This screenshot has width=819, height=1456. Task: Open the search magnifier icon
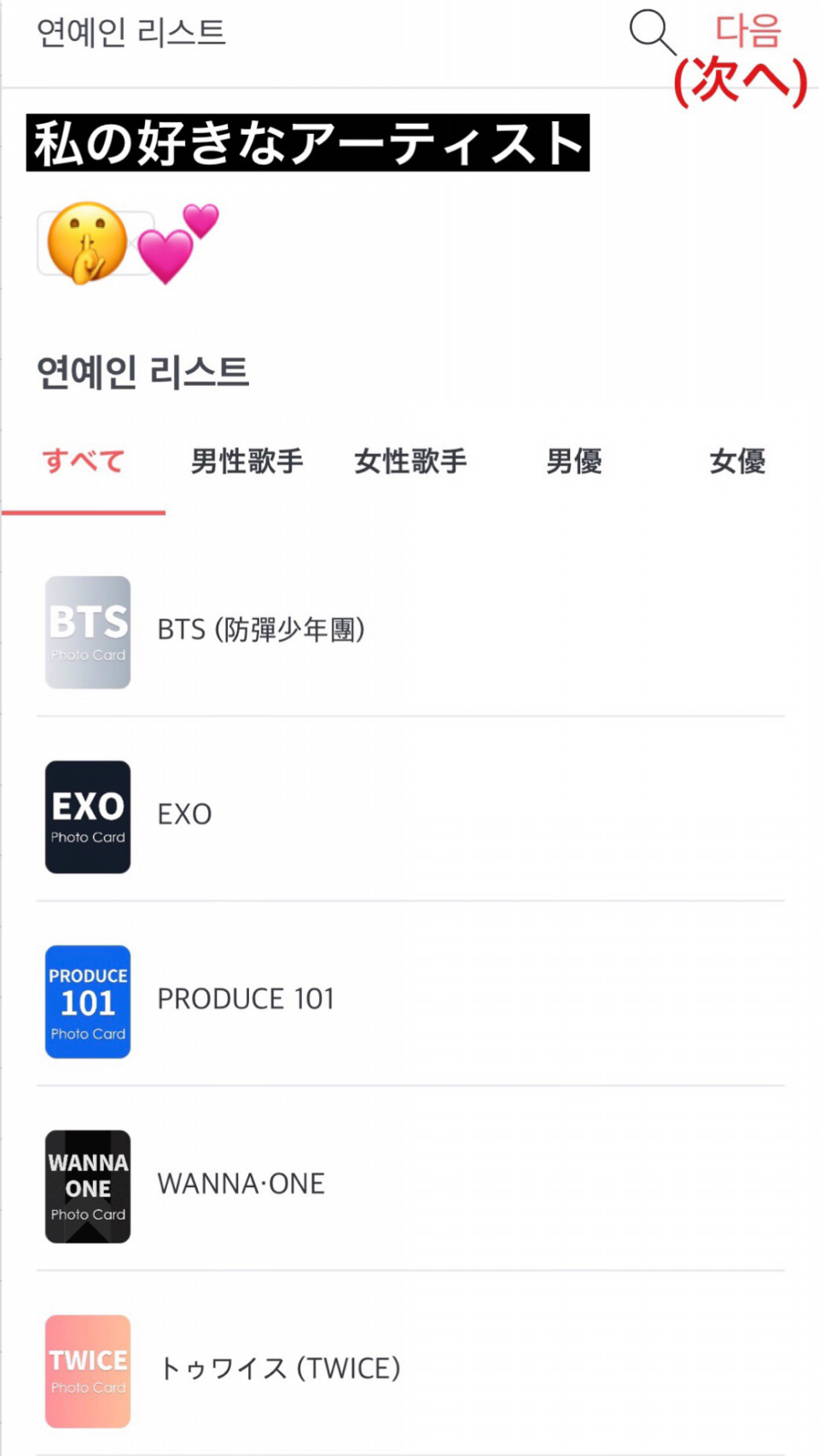(x=652, y=32)
